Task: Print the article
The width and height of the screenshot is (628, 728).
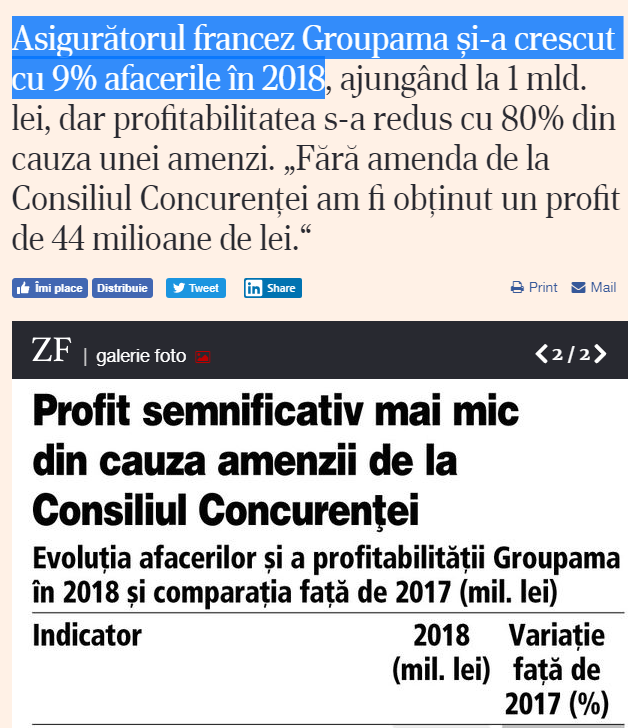Action: tap(534, 288)
